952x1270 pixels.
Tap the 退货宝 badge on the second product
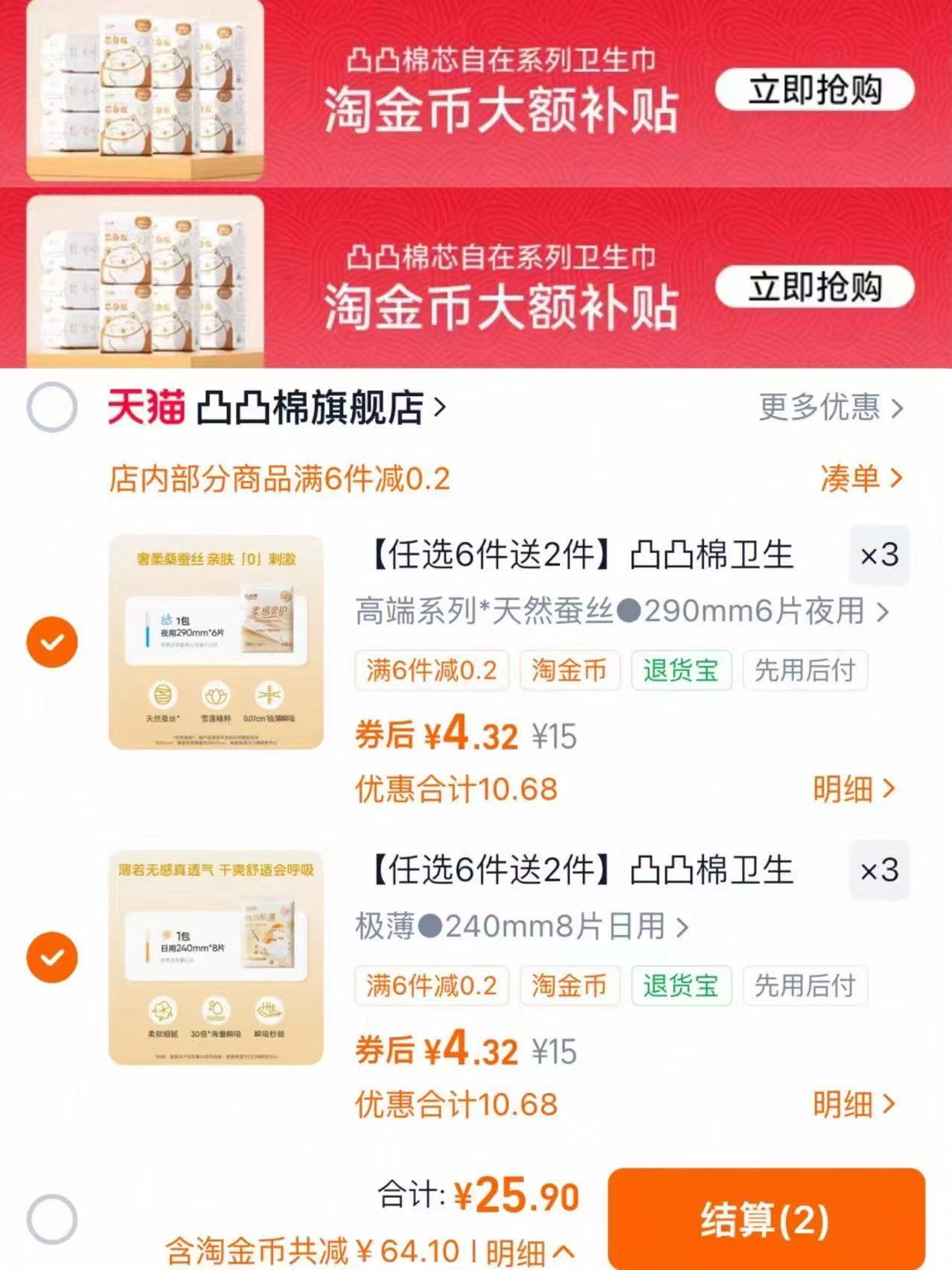681,986
